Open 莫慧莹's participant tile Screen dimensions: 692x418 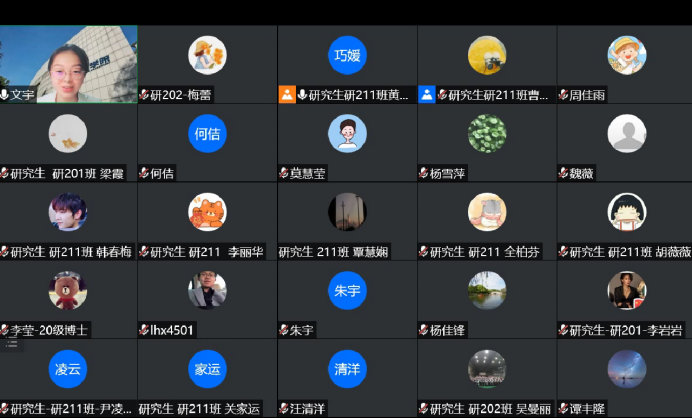click(347, 141)
